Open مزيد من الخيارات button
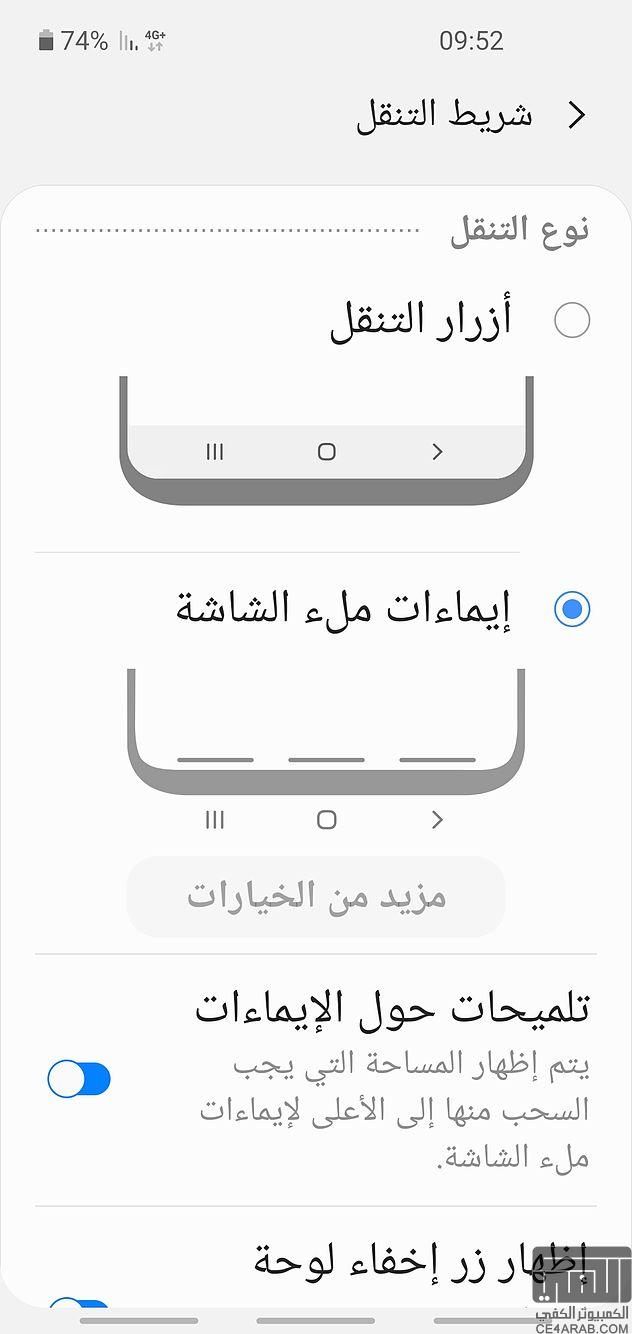The width and height of the screenshot is (632, 1334). tap(316, 896)
